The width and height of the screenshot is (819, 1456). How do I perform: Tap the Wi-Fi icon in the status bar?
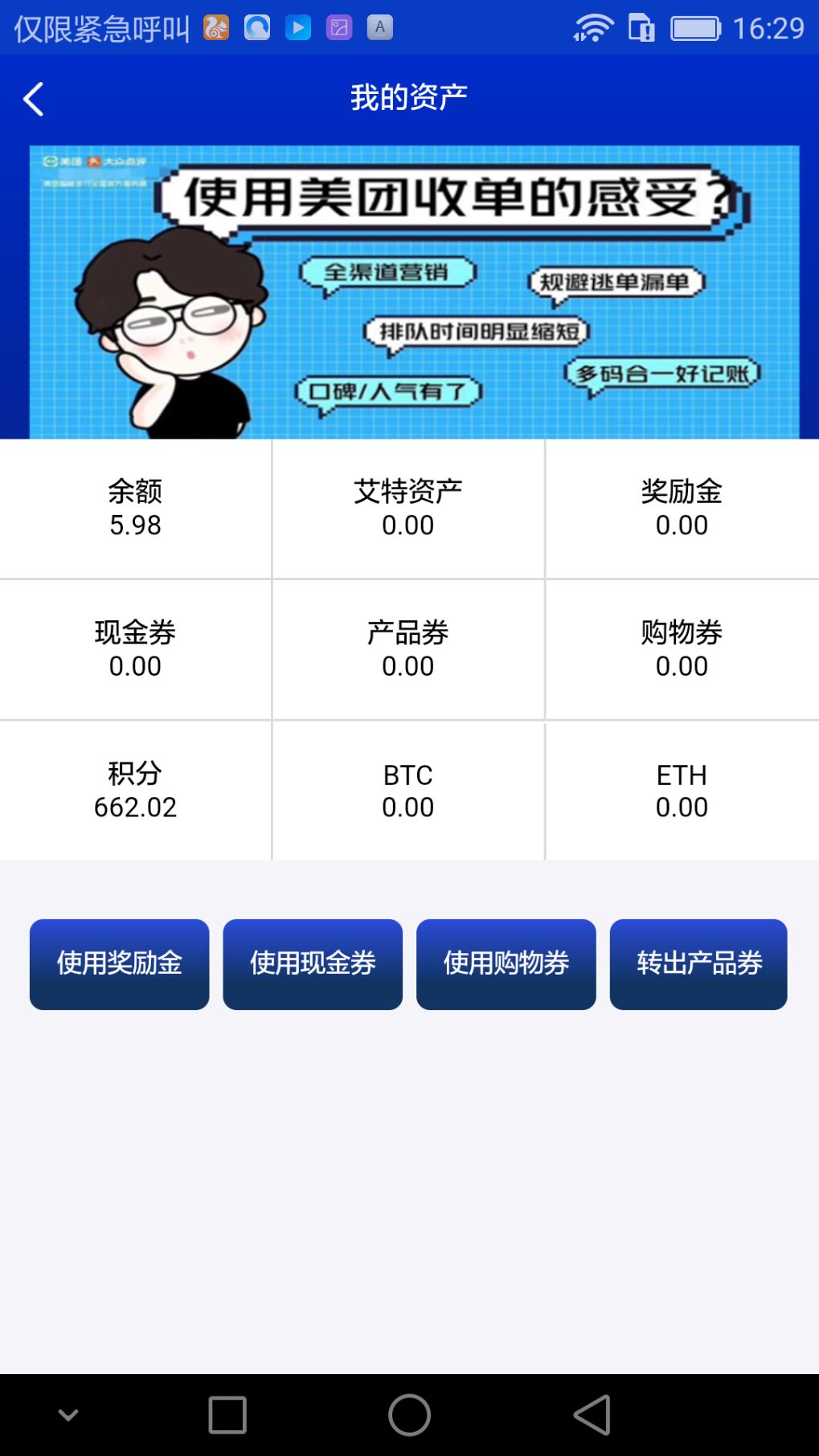(x=592, y=28)
